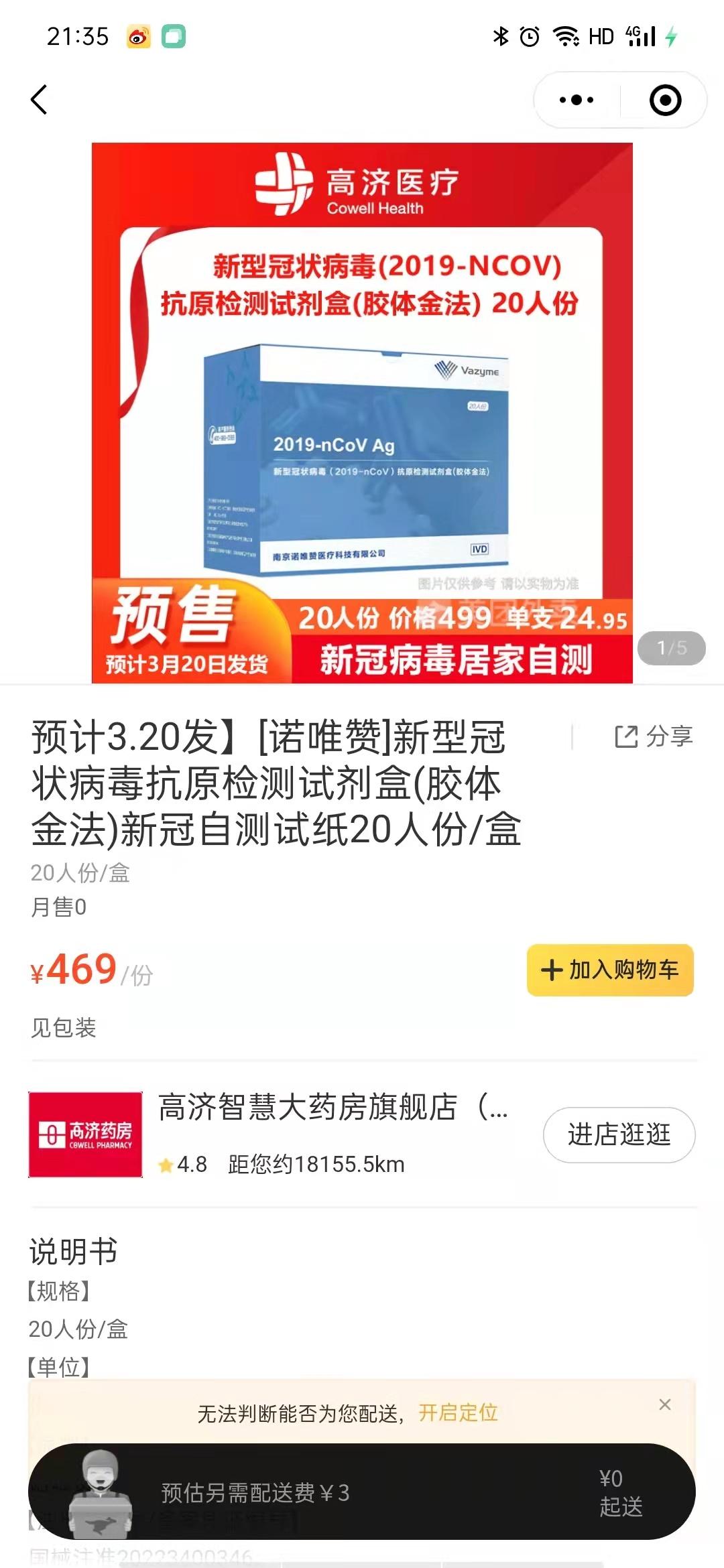Add the test kit with 加入购物车
This screenshot has width=724, height=1568.
point(610,970)
